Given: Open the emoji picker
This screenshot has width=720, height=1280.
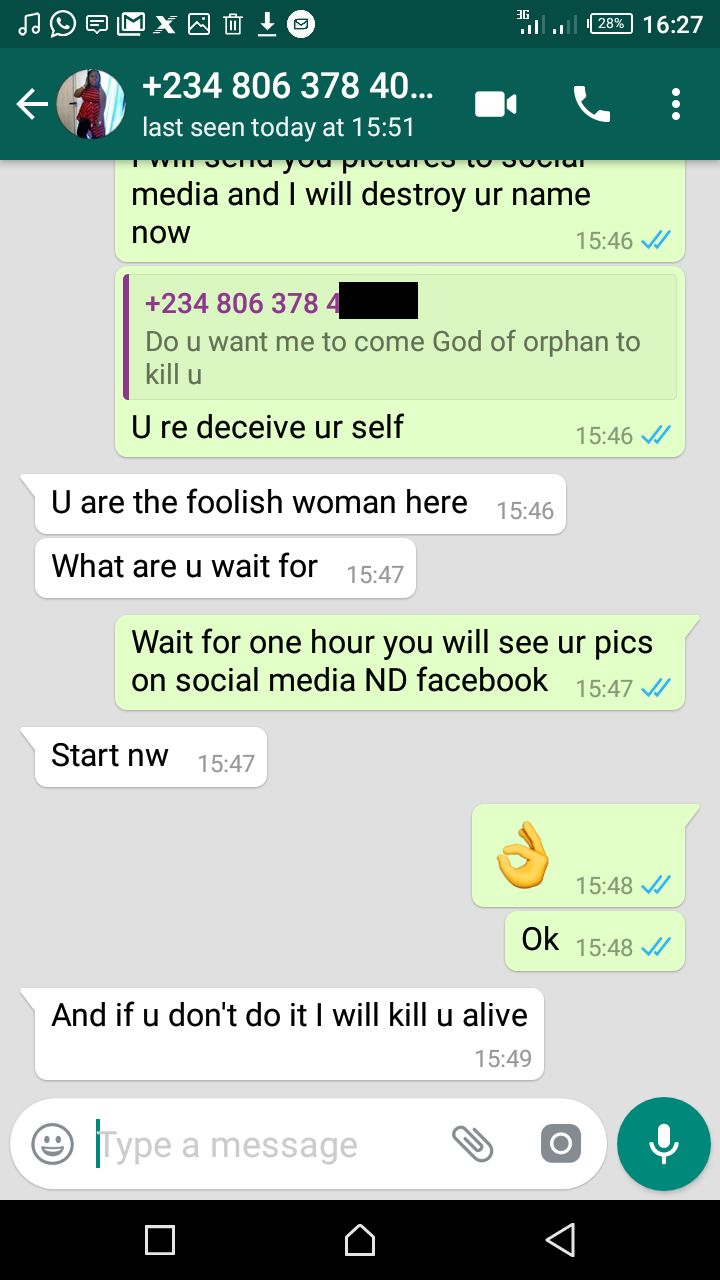Looking at the screenshot, I should (x=52, y=1144).
